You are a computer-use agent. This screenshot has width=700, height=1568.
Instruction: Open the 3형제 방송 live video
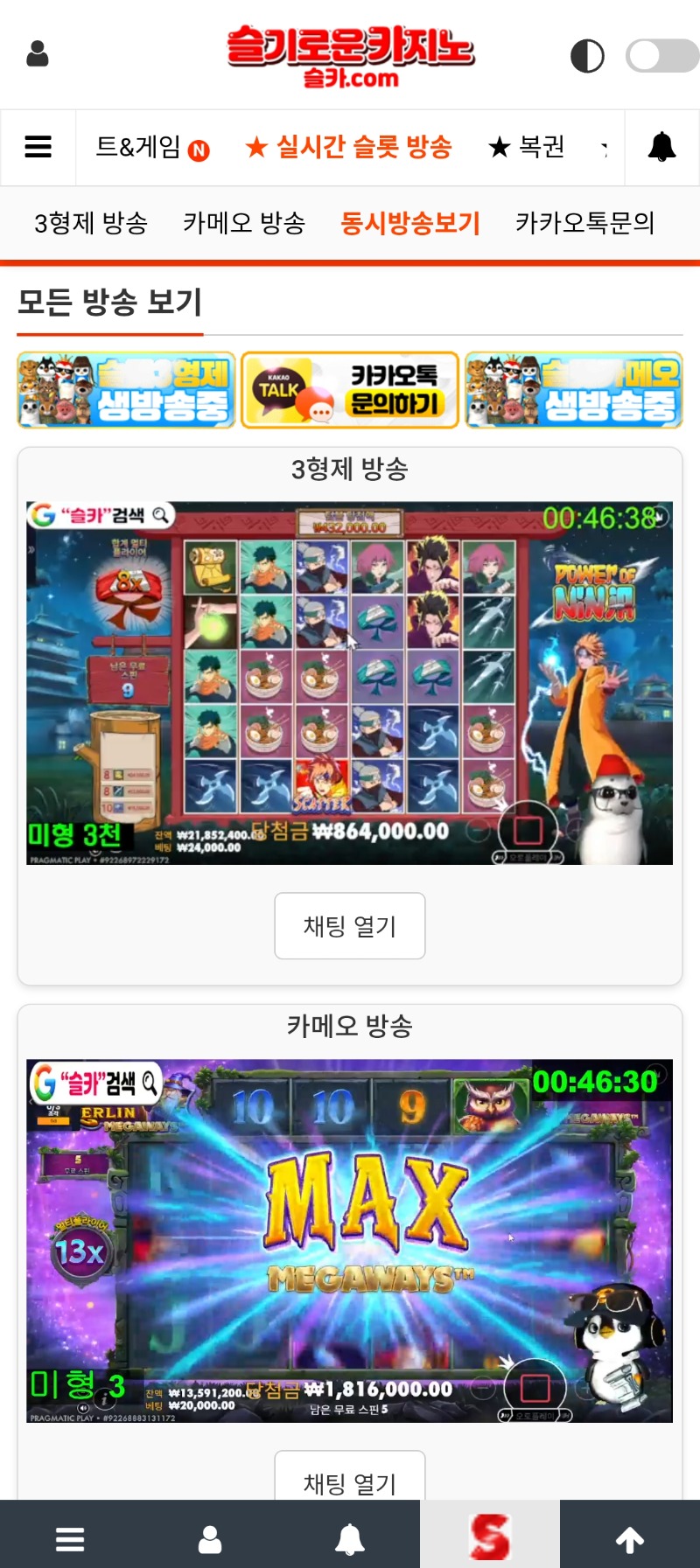[x=350, y=682]
